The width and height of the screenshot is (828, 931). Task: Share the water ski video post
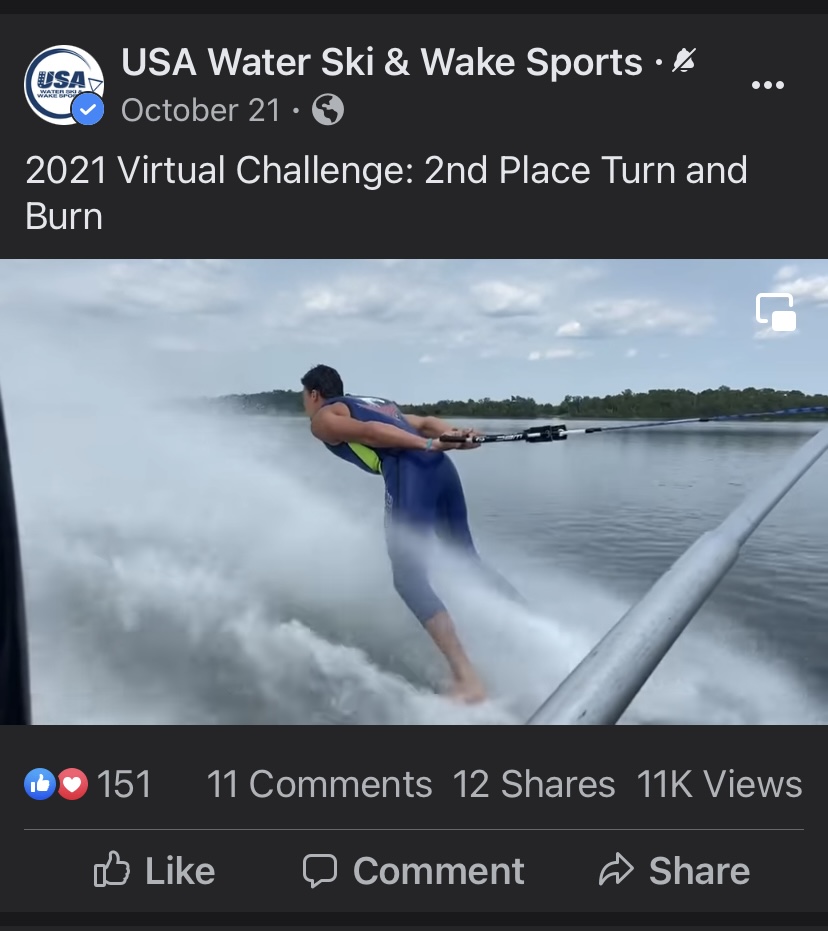674,871
